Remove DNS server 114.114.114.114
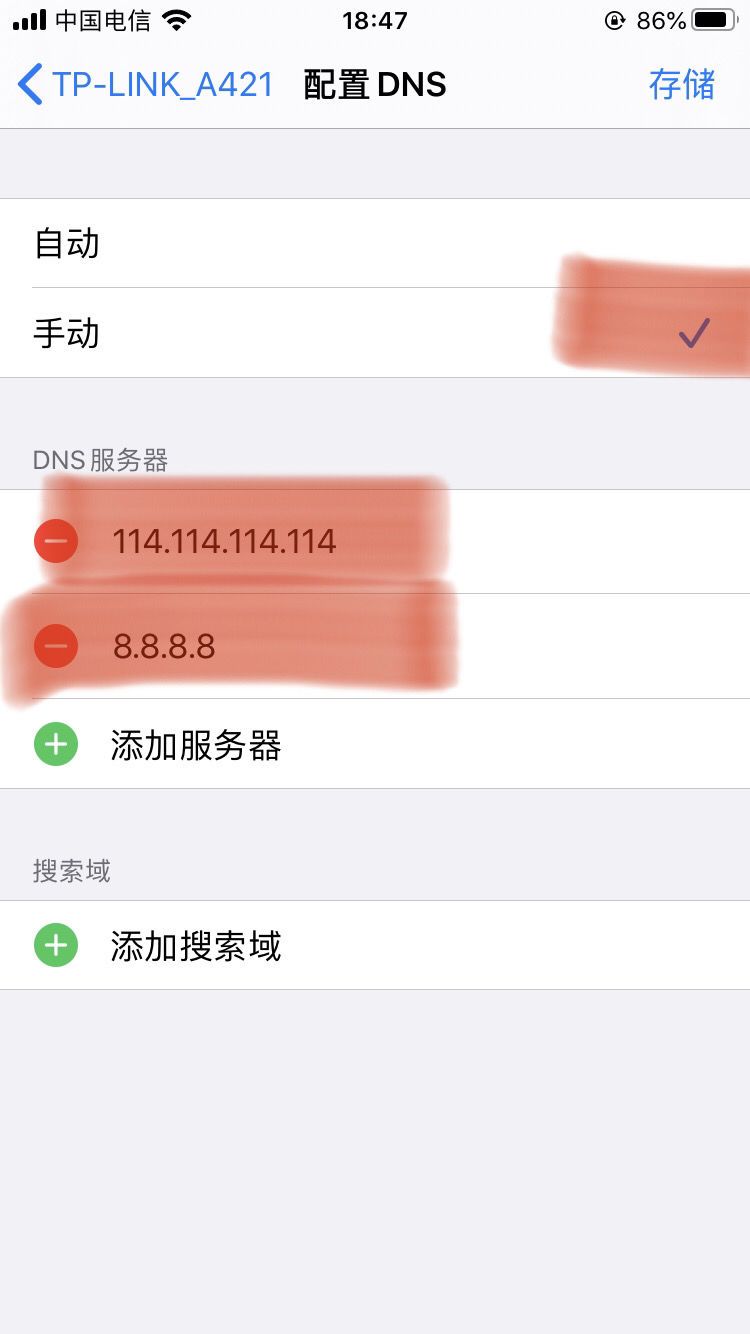 (x=56, y=541)
